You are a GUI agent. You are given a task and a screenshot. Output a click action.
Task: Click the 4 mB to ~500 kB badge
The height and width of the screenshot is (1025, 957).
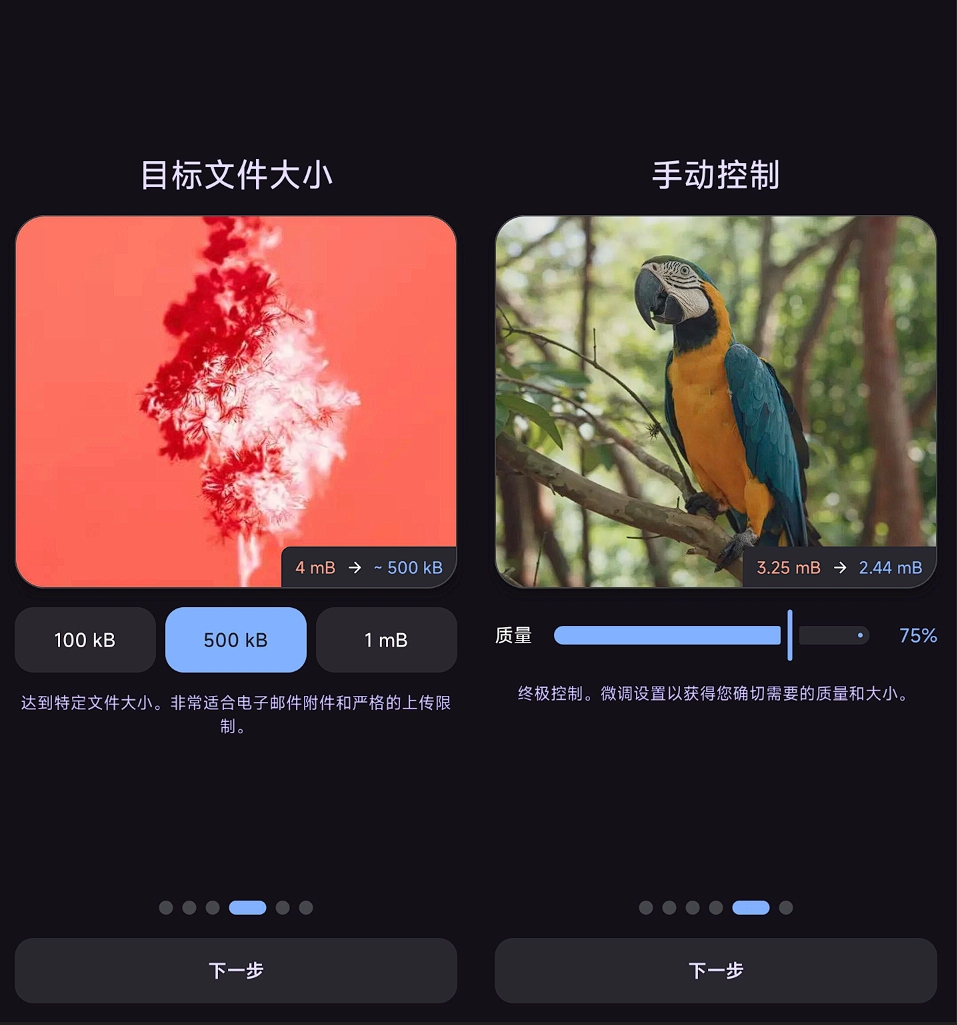pyautogui.click(x=368, y=567)
